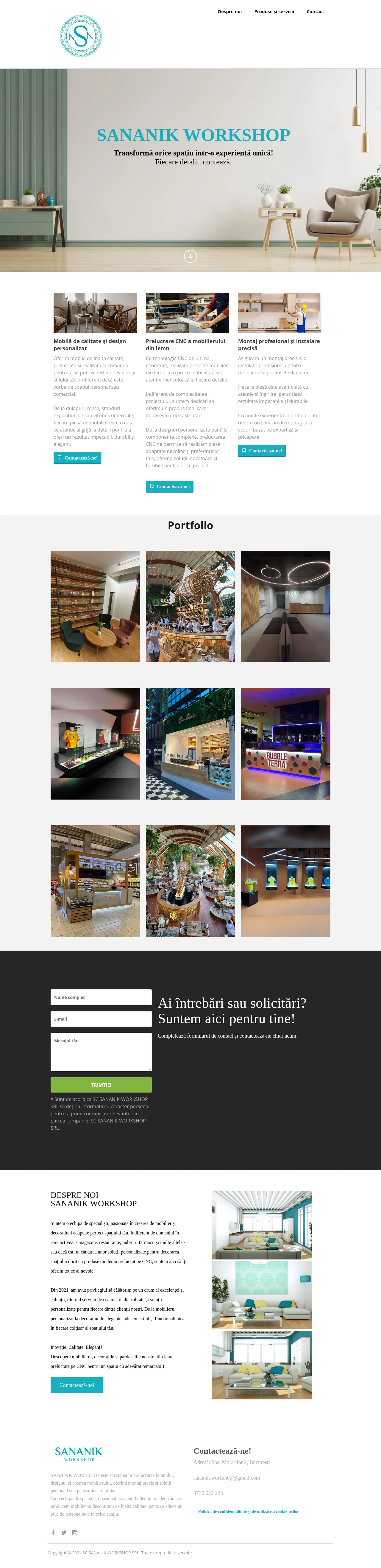The height and width of the screenshot is (1568, 381).
Task: Submit the form with the TRIMITE! button
Action: coord(101,1085)
